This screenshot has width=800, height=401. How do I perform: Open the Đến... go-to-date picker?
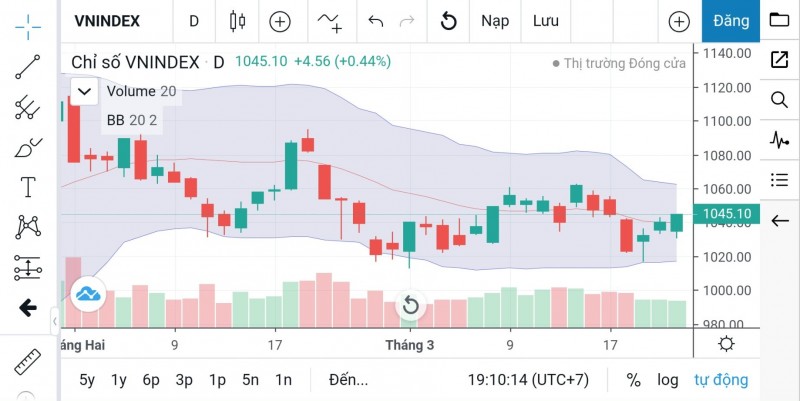[x=348, y=380]
